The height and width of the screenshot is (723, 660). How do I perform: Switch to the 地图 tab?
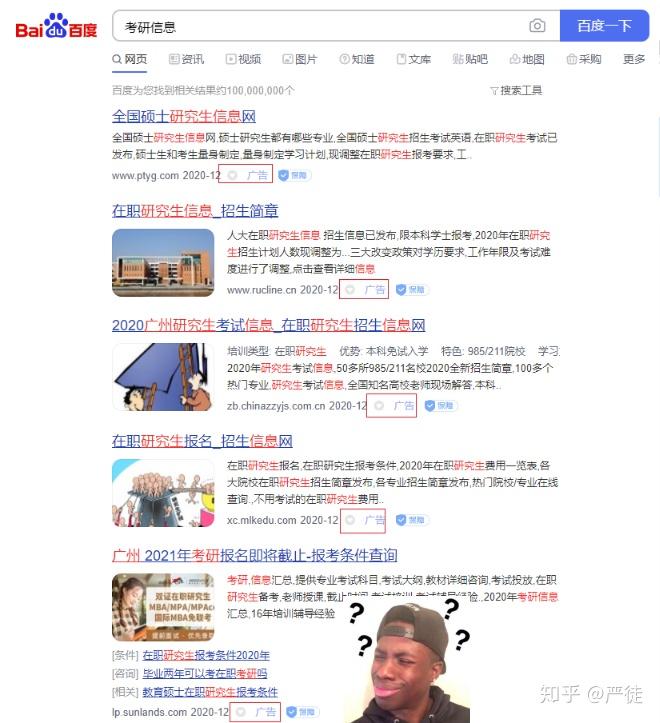[x=527, y=59]
